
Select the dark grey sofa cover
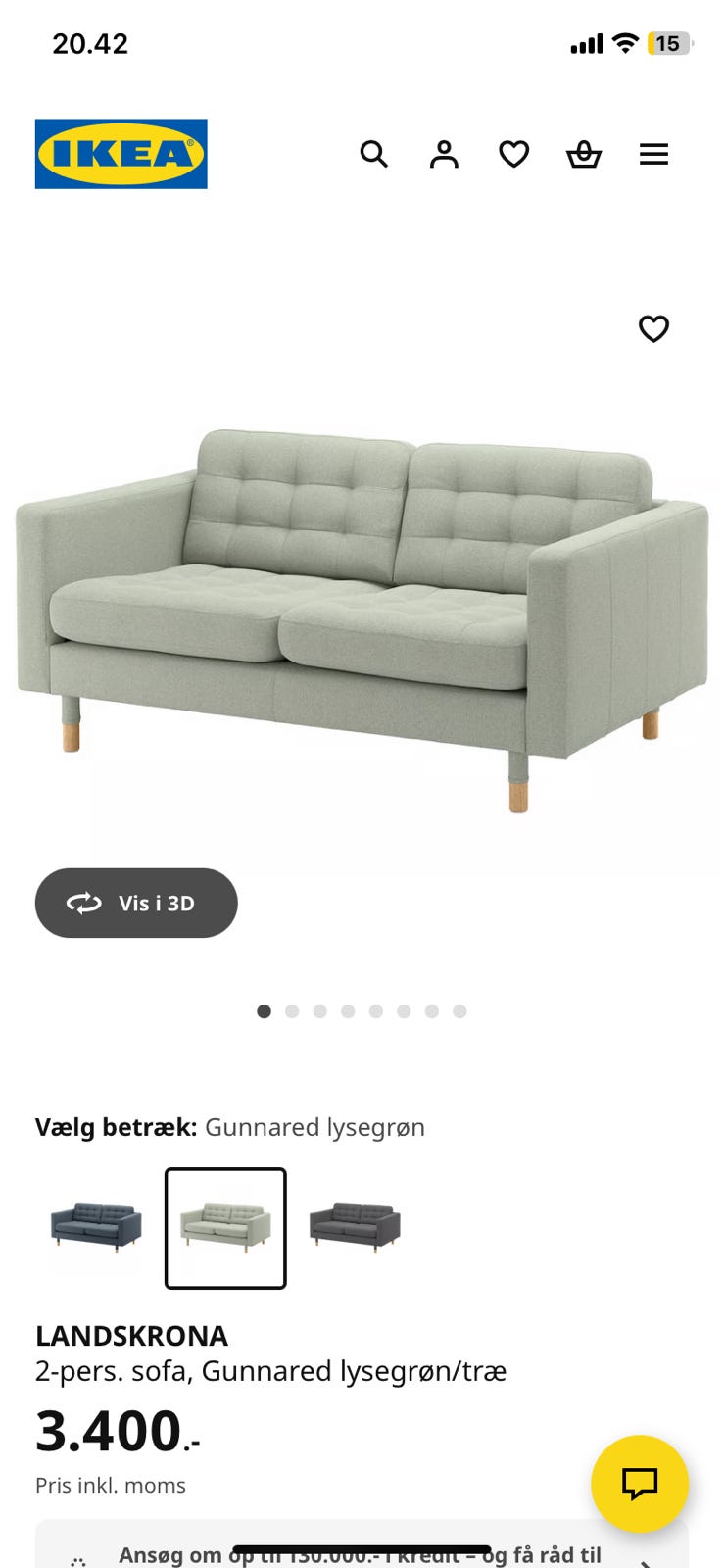click(x=355, y=1228)
